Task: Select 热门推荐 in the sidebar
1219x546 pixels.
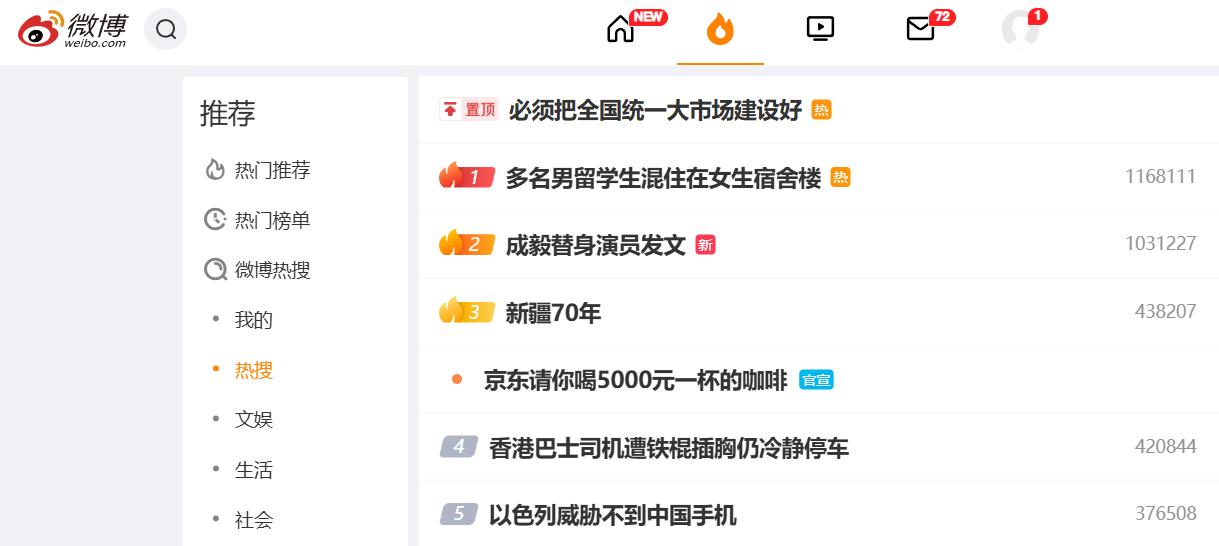Action: (x=272, y=170)
